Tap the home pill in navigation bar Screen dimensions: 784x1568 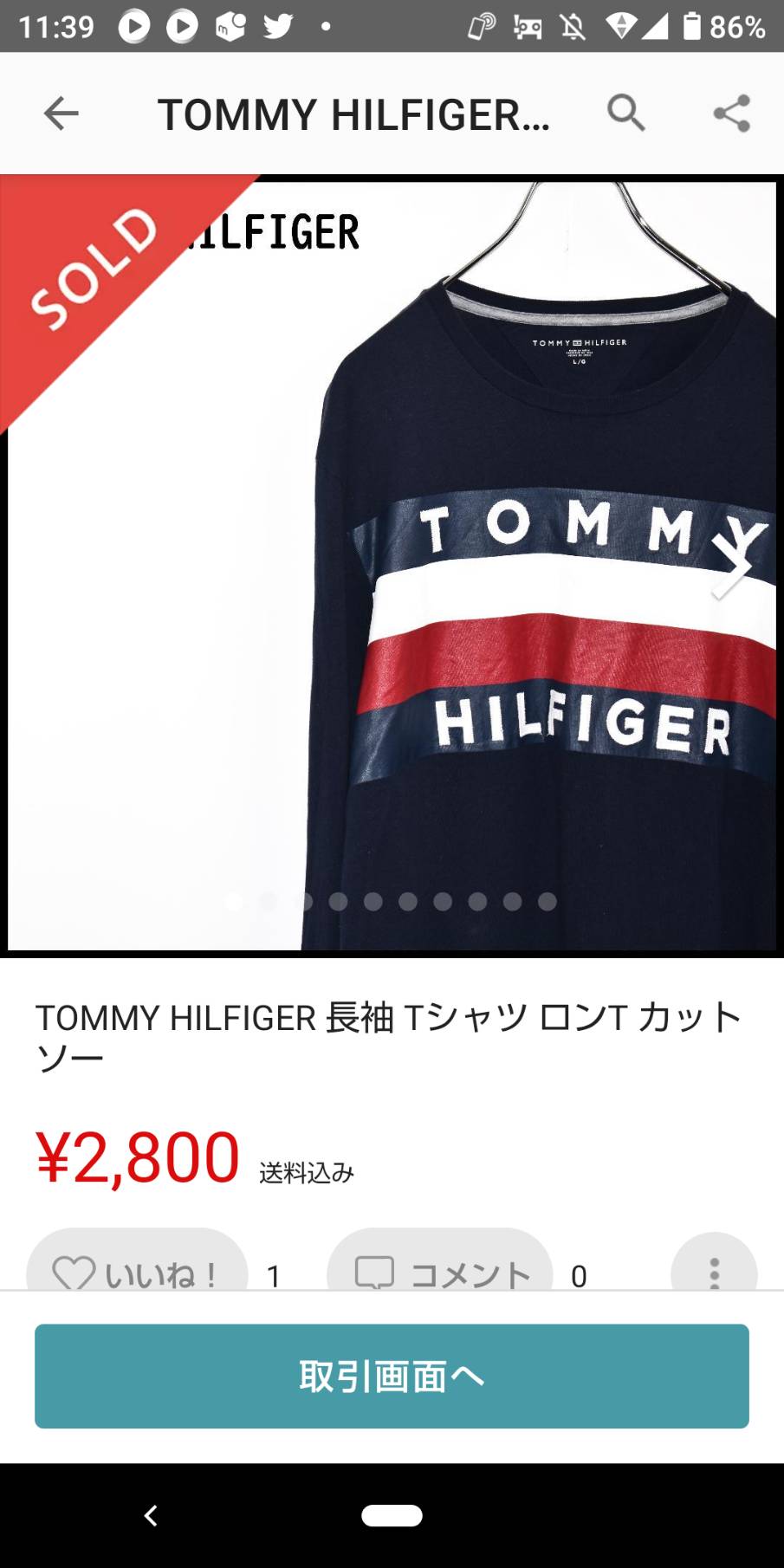(x=392, y=1515)
